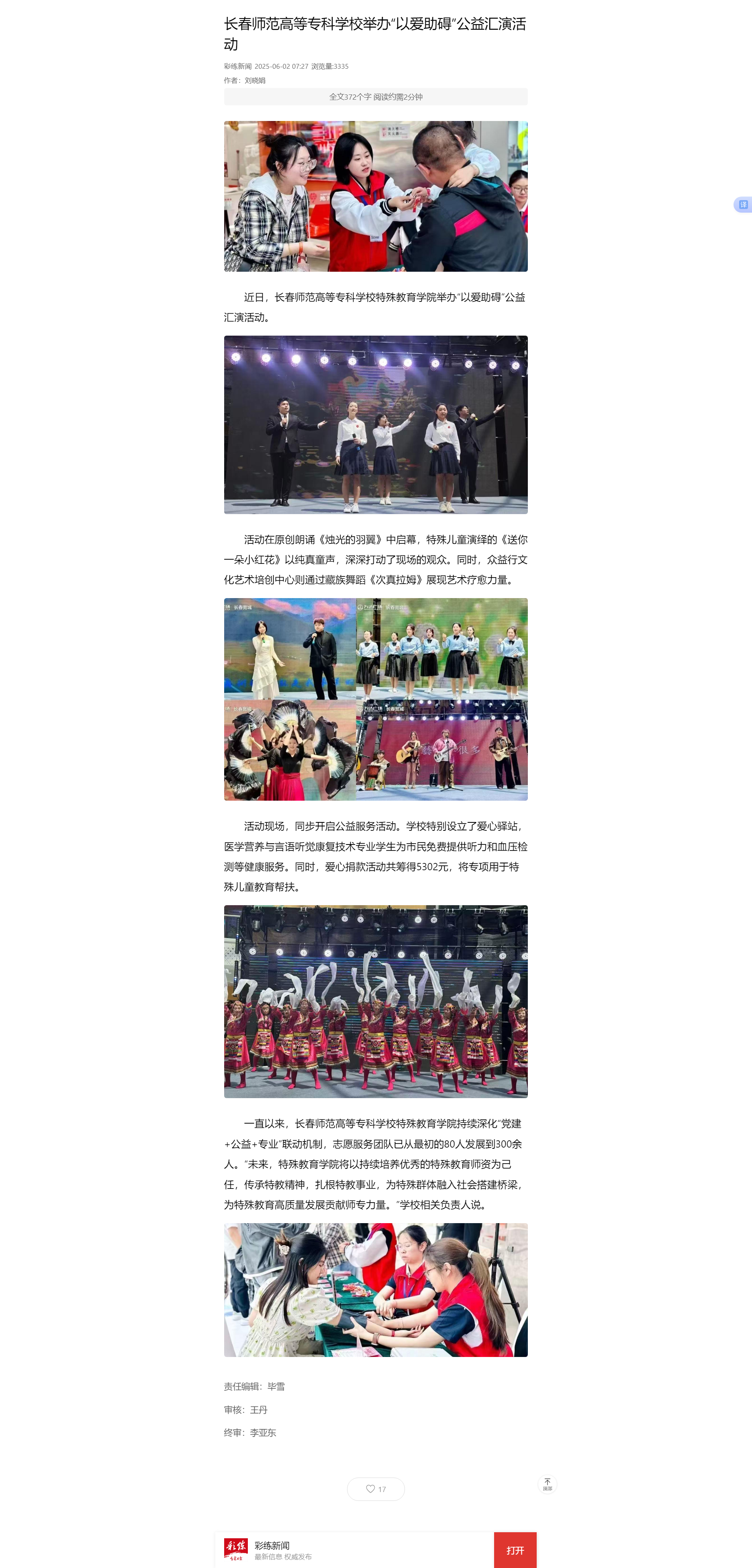
Task: Open the translate floating button
Action: 743,205
